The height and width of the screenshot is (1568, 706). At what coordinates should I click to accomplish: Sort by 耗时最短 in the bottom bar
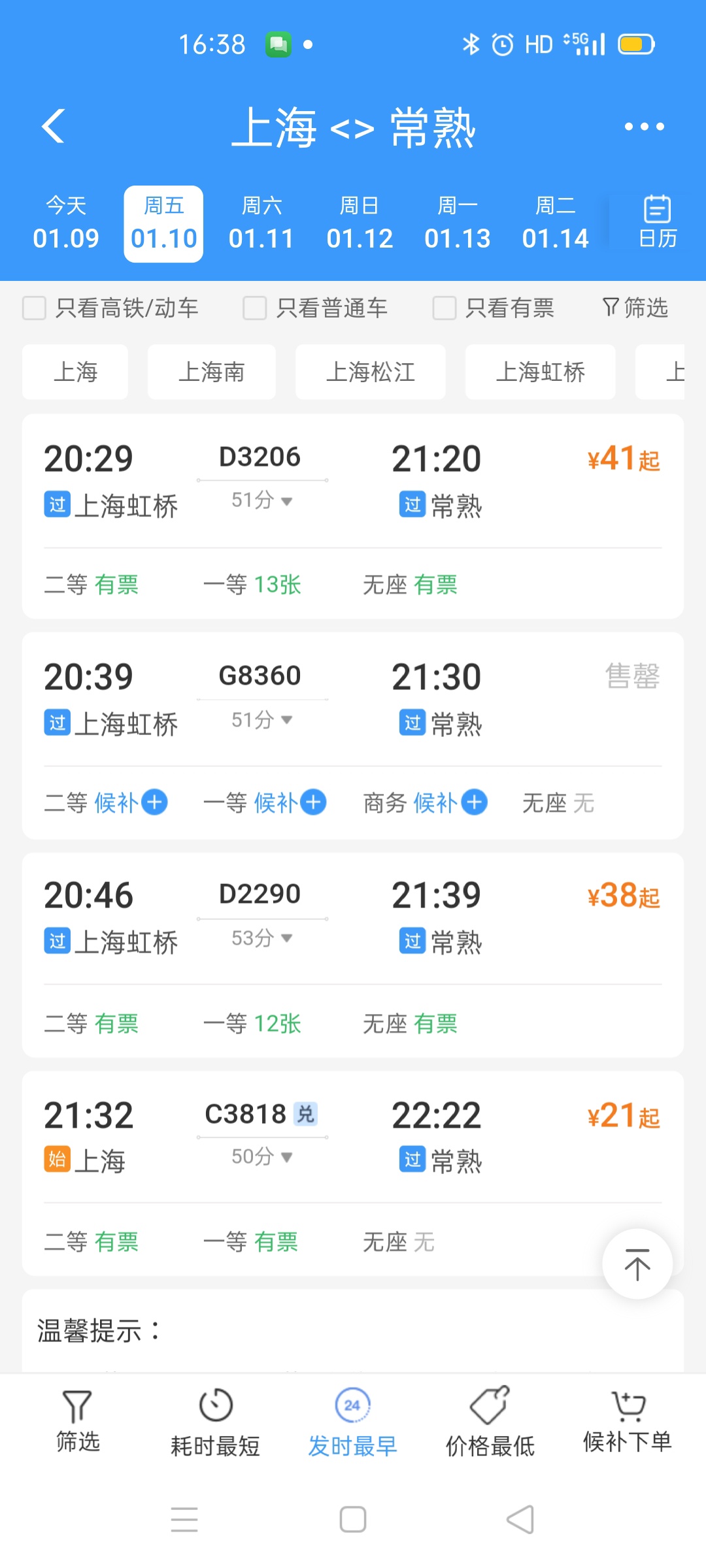(x=216, y=1422)
